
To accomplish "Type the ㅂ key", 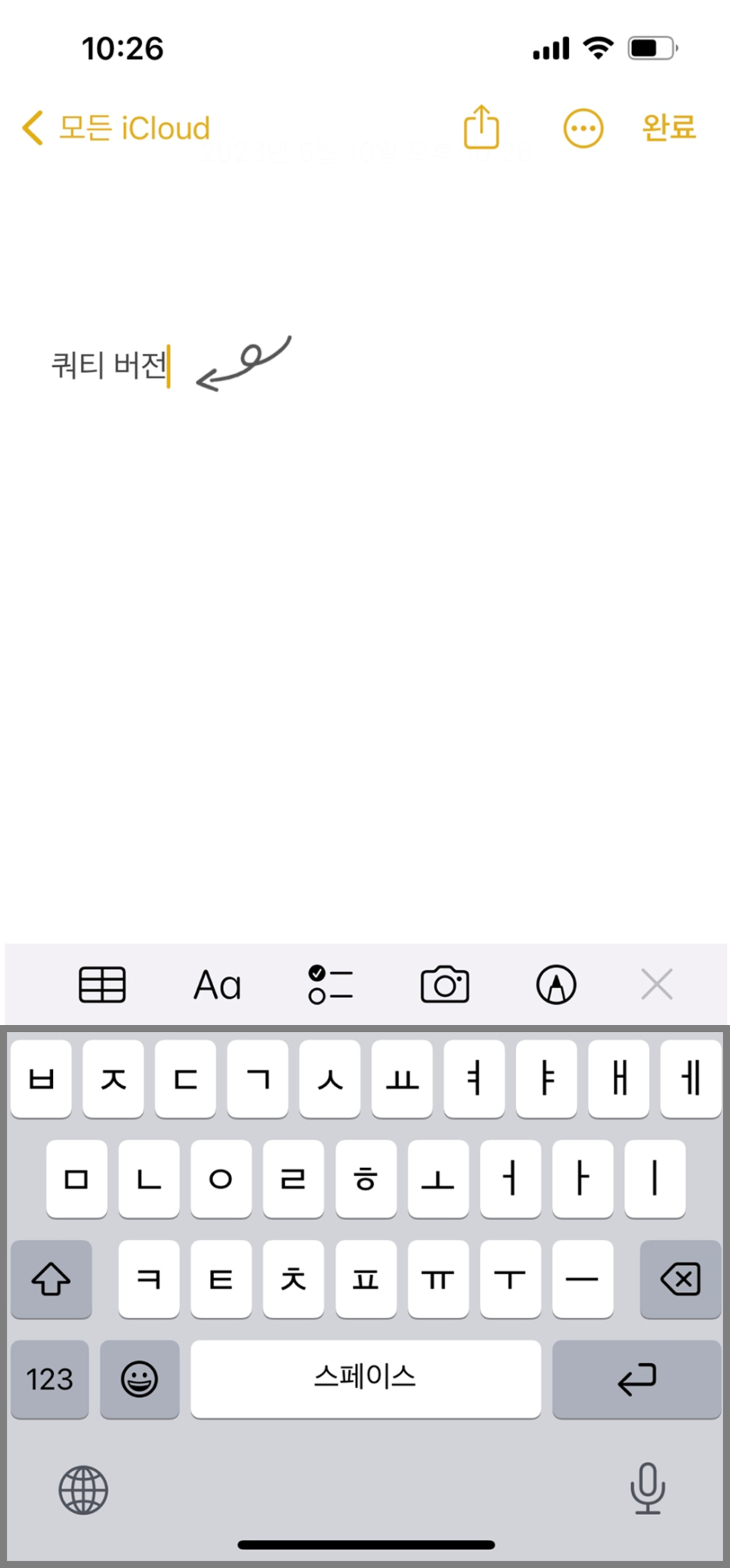I will click(41, 1079).
